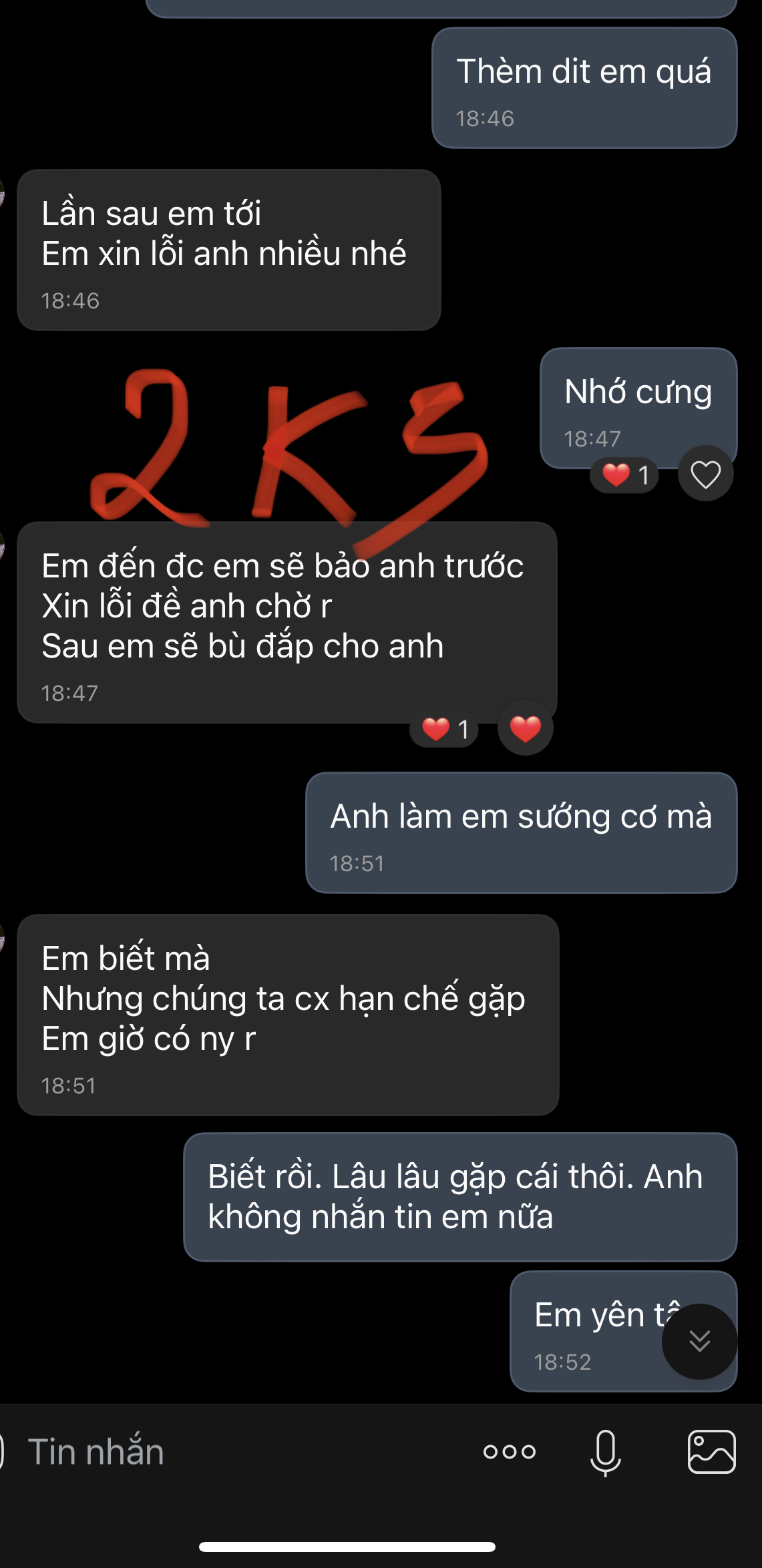Open the photo gallery picker

pos(712,1452)
